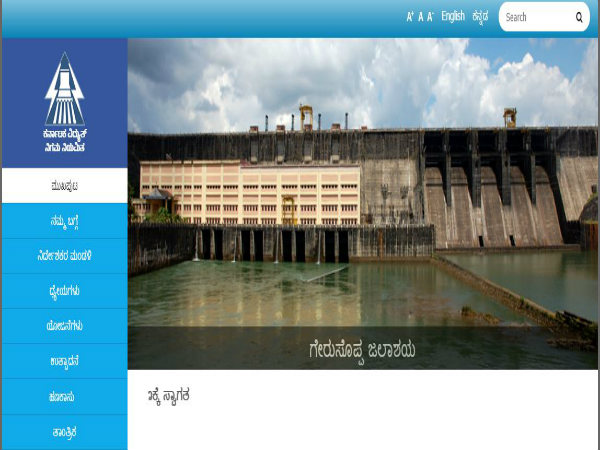
Task: Open ಉತ್ಪಾದನೆ menu item
Action: pyautogui.click(x=64, y=361)
